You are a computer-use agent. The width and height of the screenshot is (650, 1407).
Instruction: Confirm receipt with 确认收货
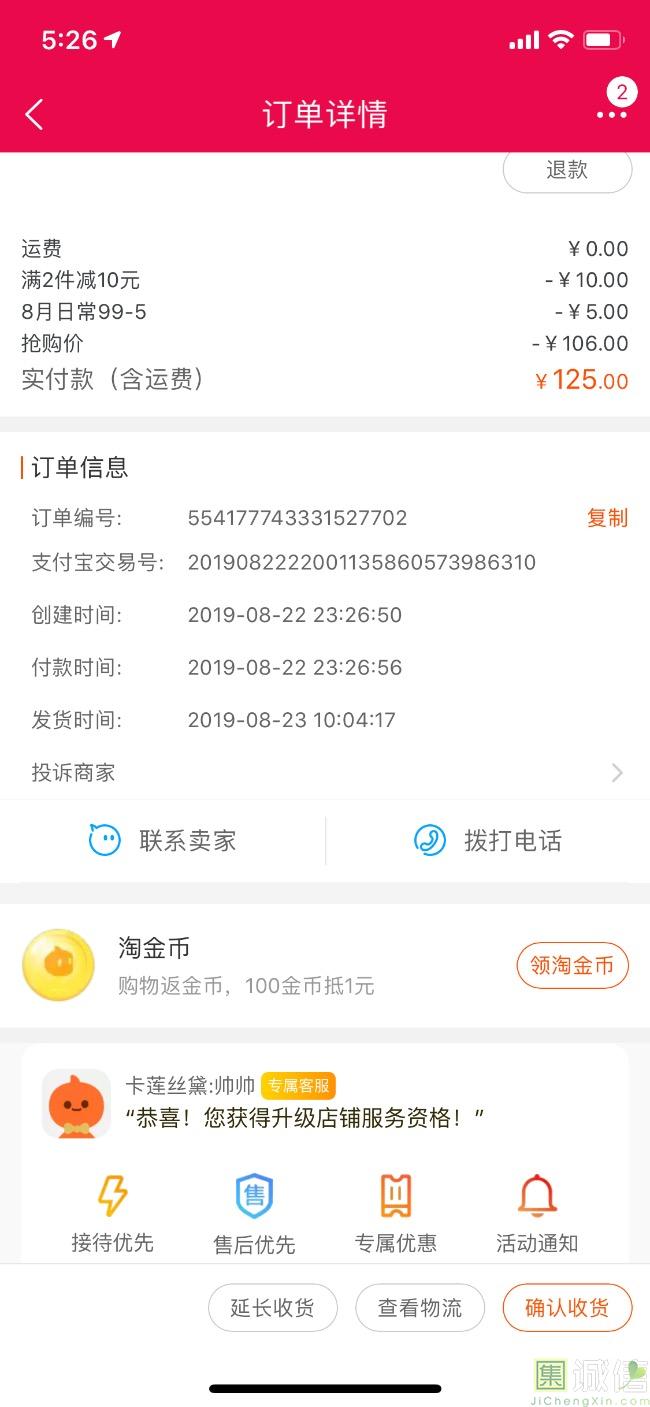pyautogui.click(x=567, y=1308)
